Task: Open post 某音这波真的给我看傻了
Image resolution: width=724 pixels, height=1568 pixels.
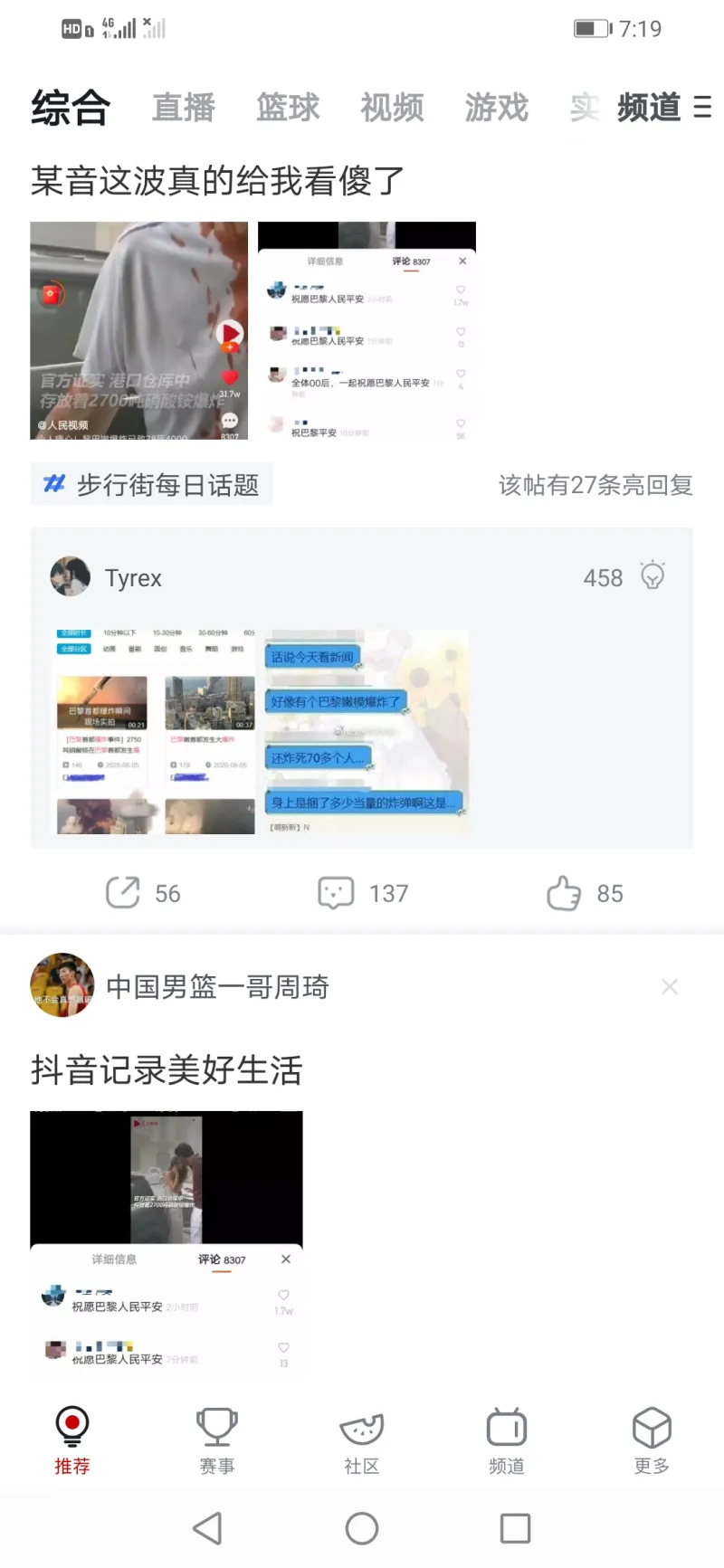Action: click(x=217, y=181)
